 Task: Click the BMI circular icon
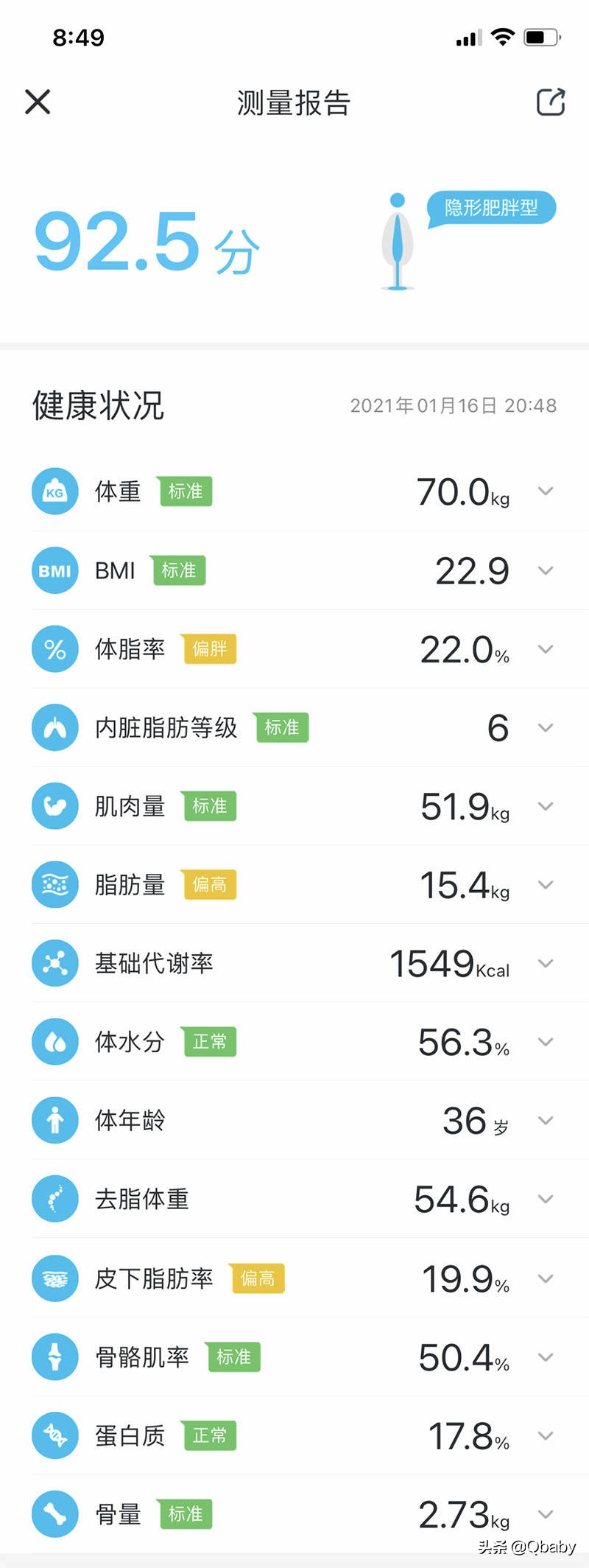point(54,570)
